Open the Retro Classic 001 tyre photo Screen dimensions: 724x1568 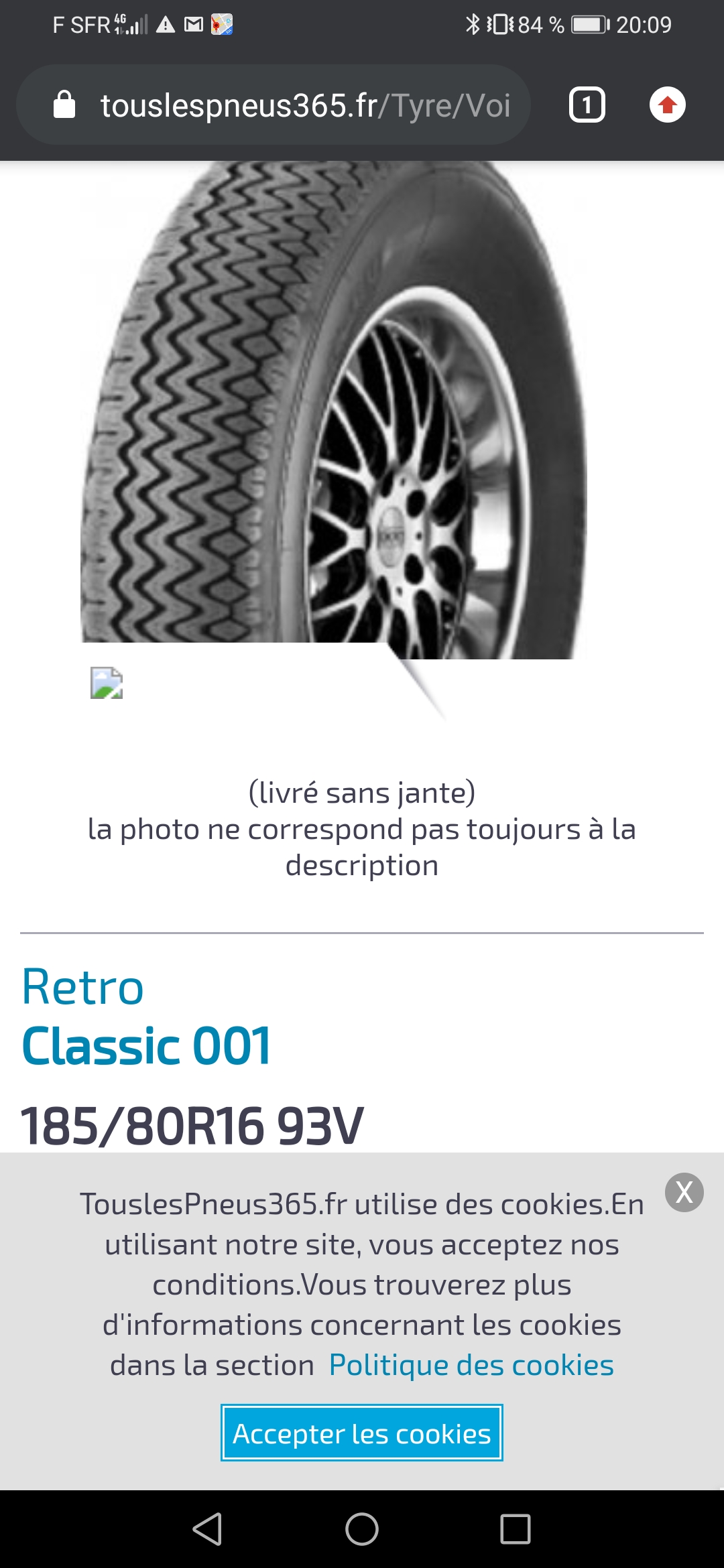(x=334, y=410)
